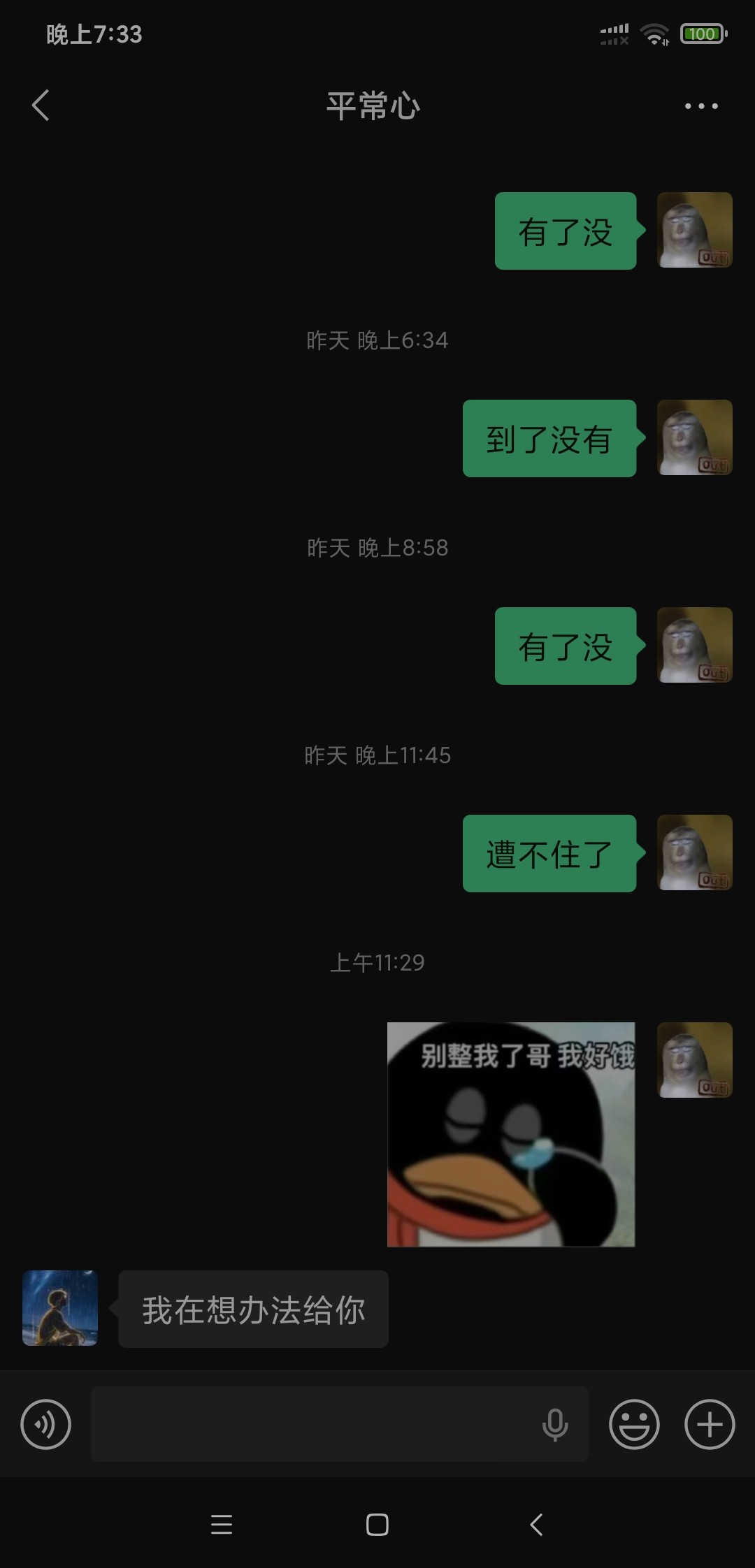Open the emoji sticker panel
The width and height of the screenshot is (755, 1568).
(634, 1424)
